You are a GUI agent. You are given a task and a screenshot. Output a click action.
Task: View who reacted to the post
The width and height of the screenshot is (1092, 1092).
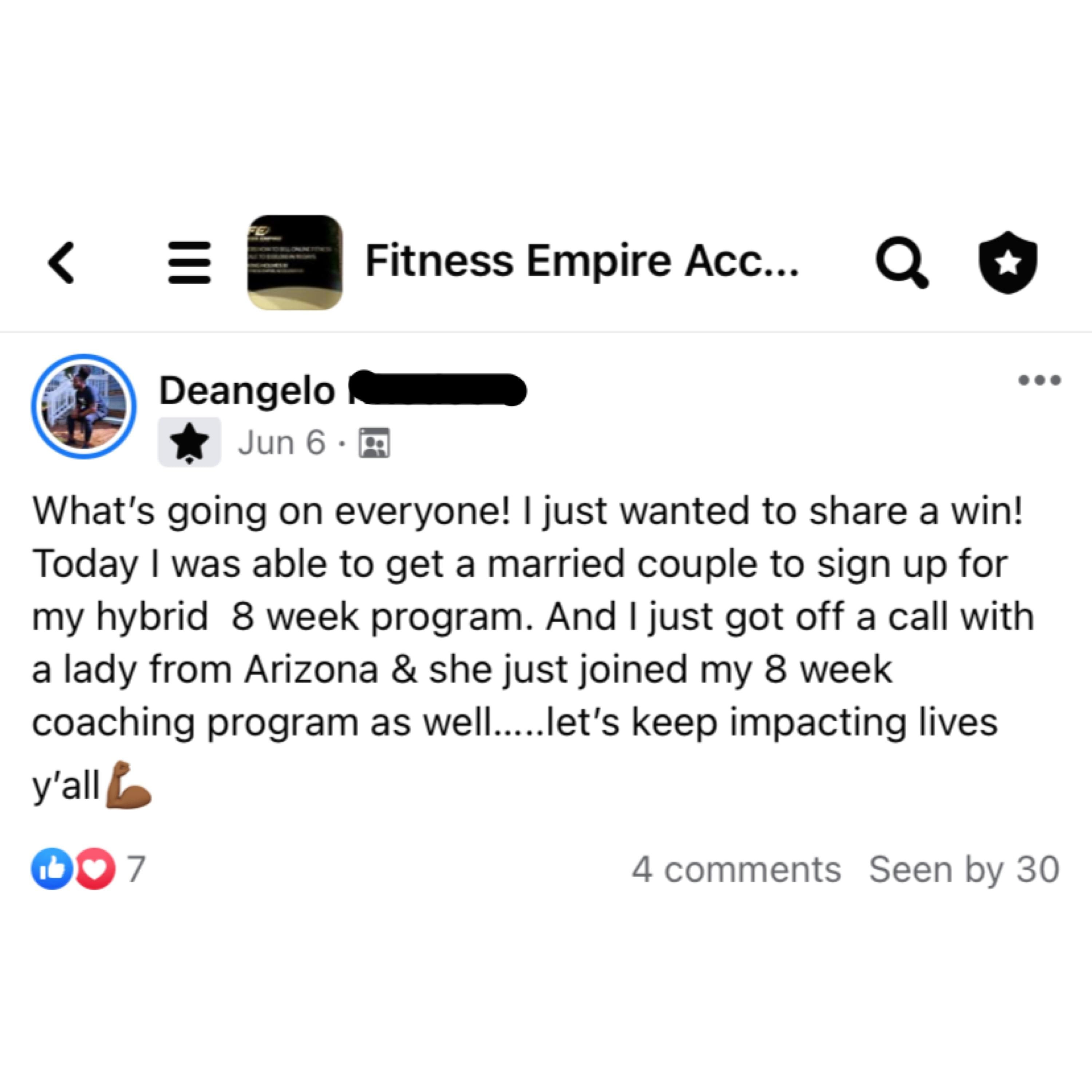(88, 869)
